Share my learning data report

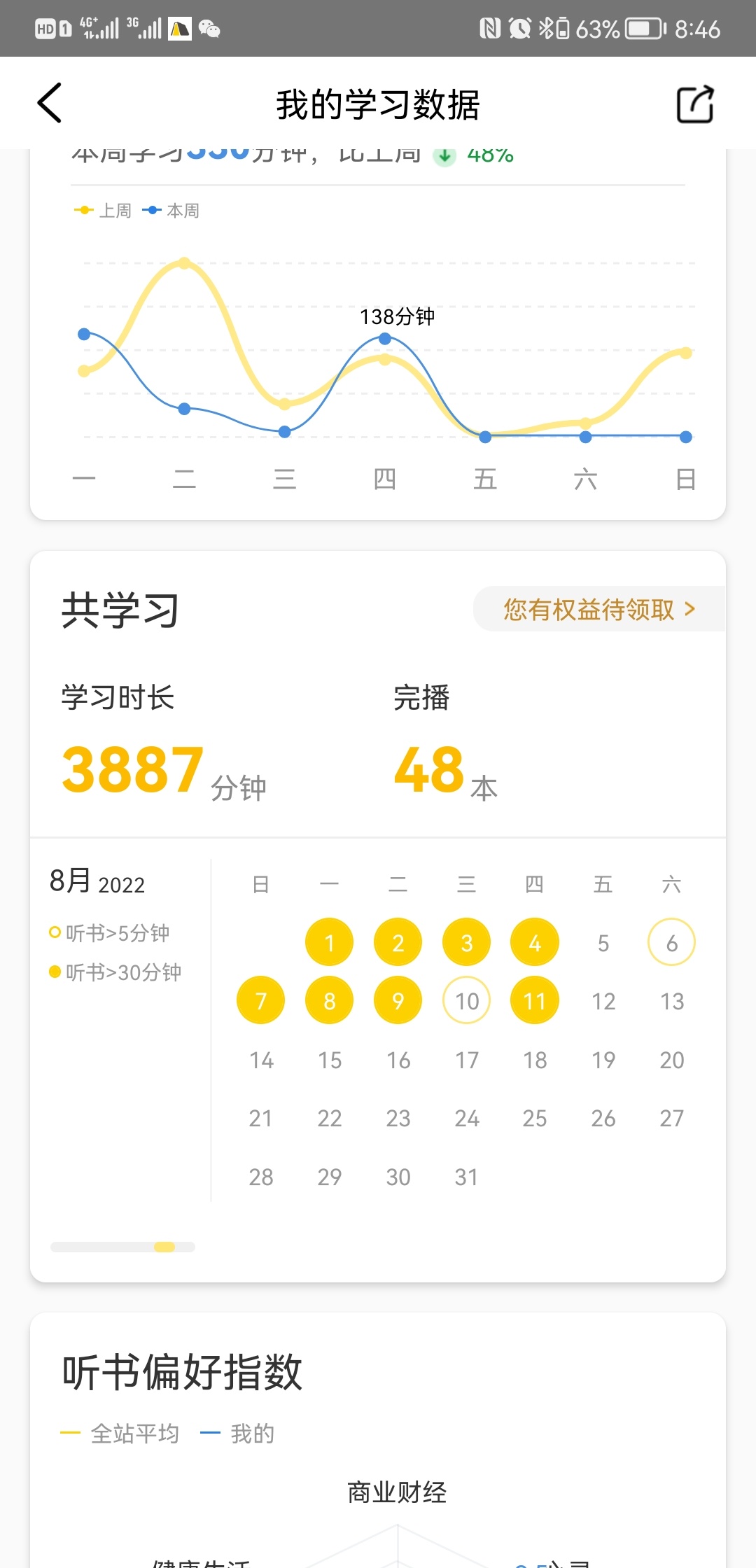tap(695, 104)
